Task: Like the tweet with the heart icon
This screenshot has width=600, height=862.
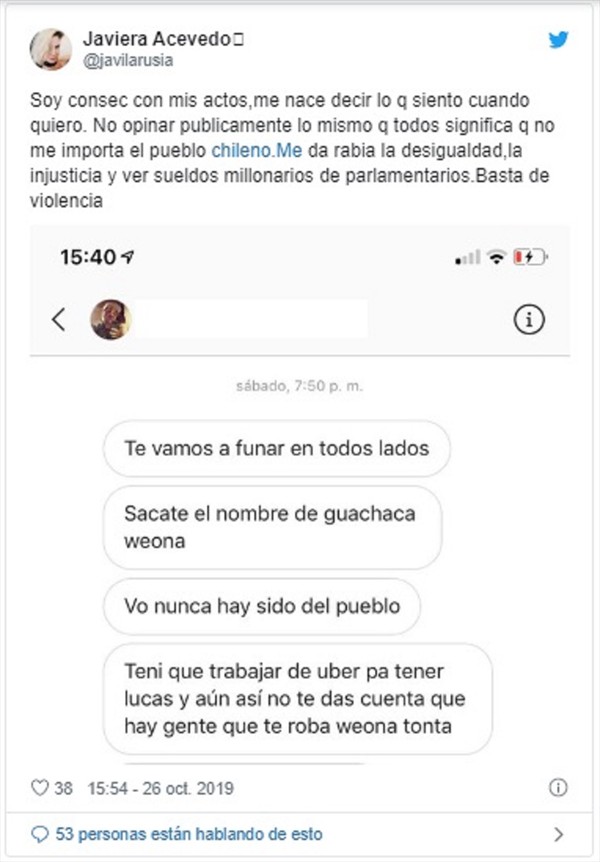Action: [40, 788]
